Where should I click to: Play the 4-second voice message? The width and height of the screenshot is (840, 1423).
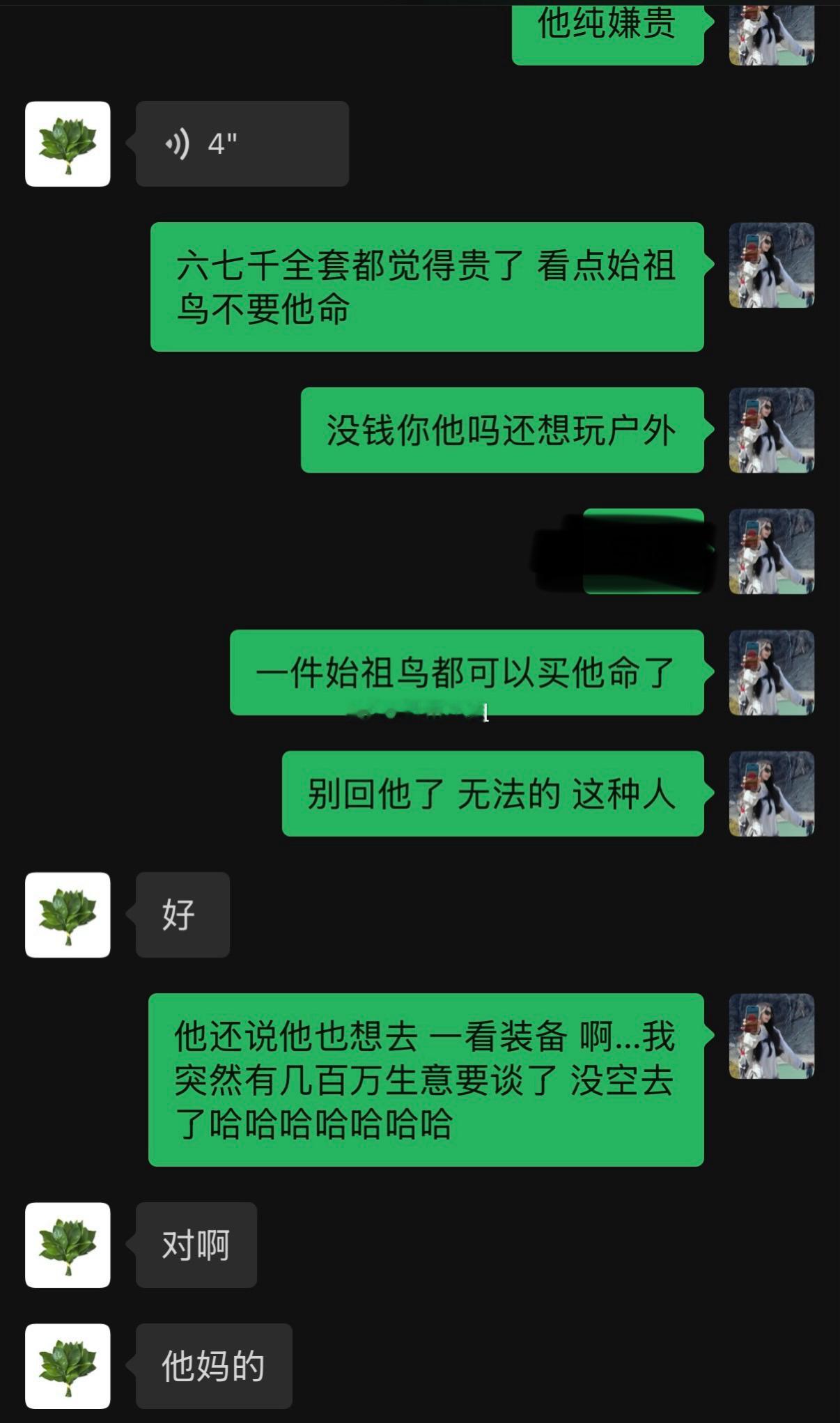click(242, 143)
